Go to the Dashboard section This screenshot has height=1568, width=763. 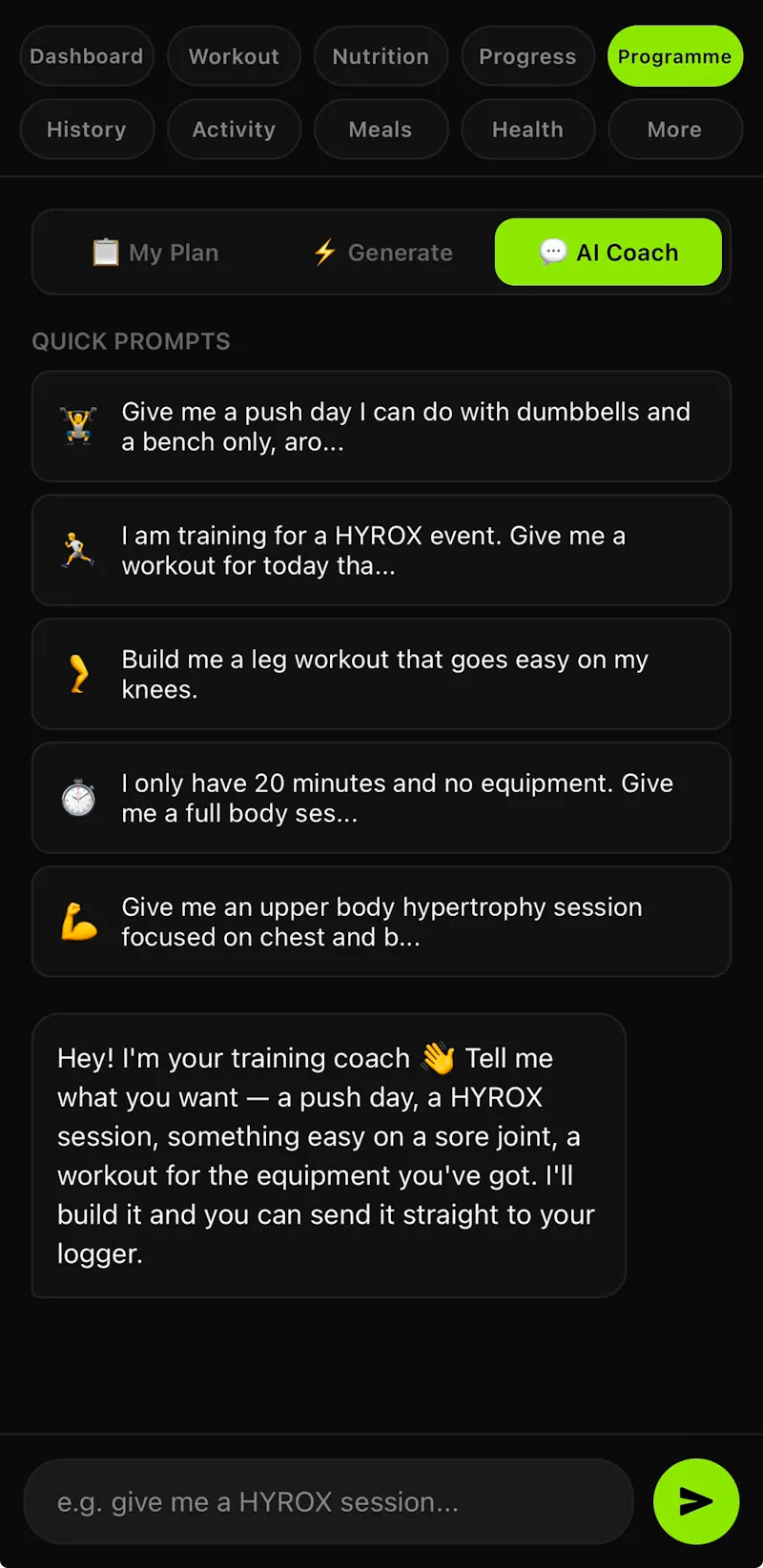(87, 56)
